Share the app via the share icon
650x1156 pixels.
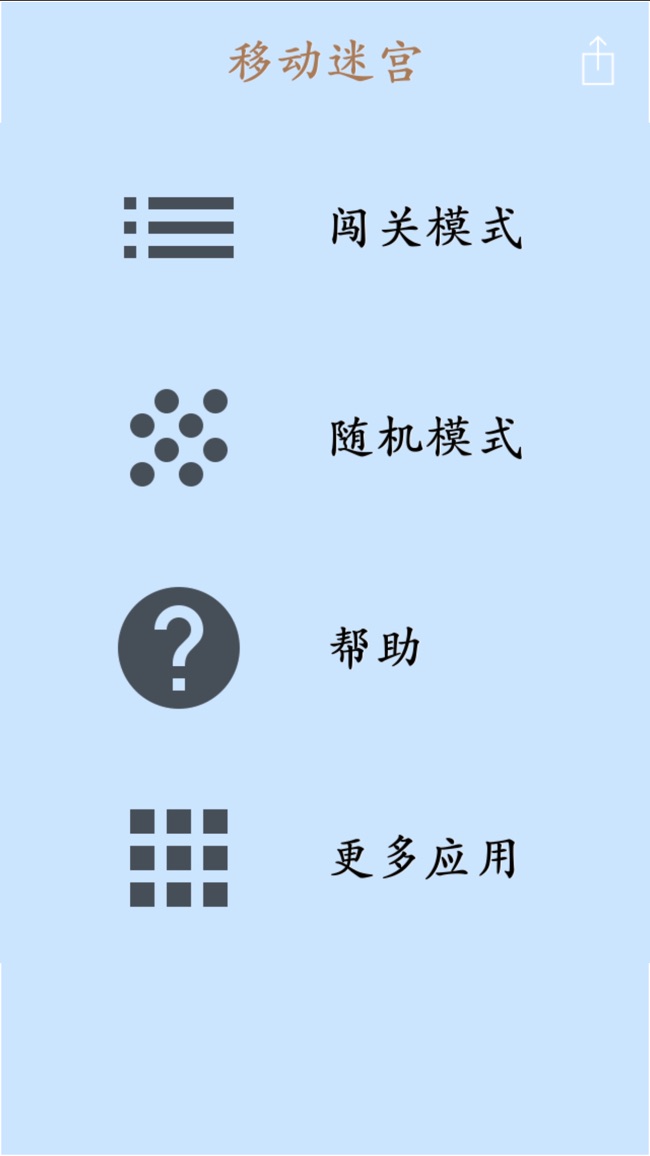[x=598, y=60]
